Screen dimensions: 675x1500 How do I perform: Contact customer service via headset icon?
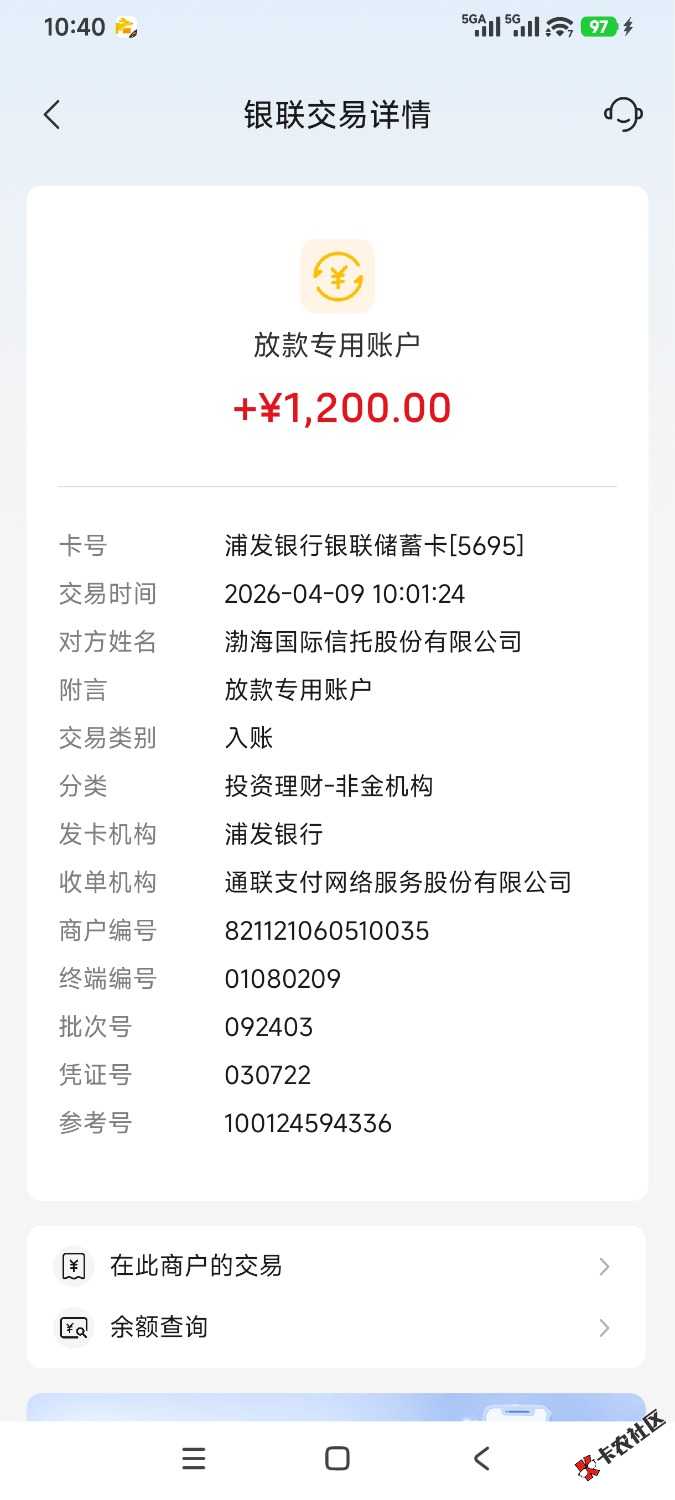622,115
